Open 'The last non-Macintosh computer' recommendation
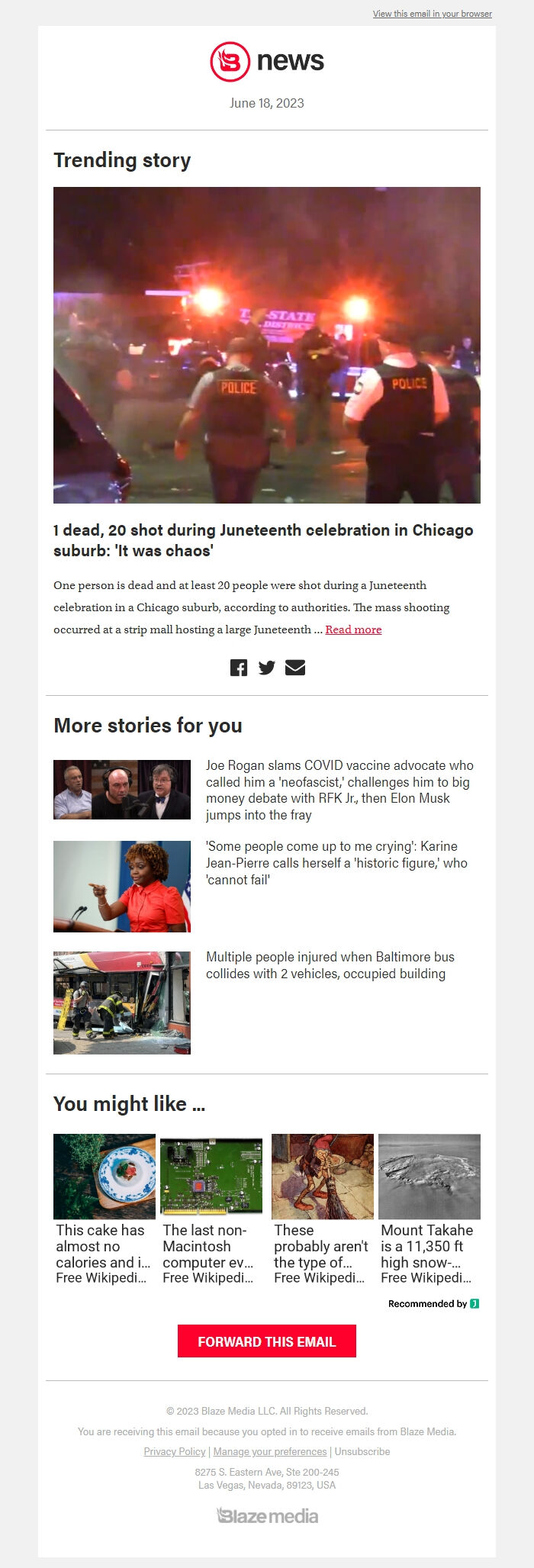534x1568 pixels. pyautogui.click(x=211, y=1209)
